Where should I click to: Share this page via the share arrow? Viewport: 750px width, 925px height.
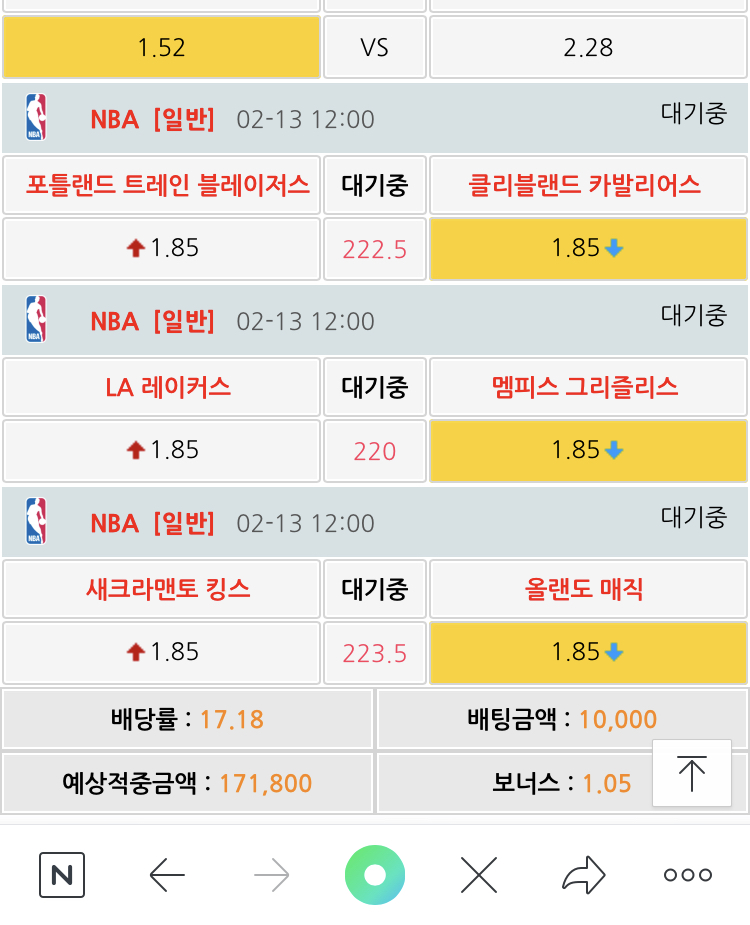pyautogui.click(x=583, y=876)
